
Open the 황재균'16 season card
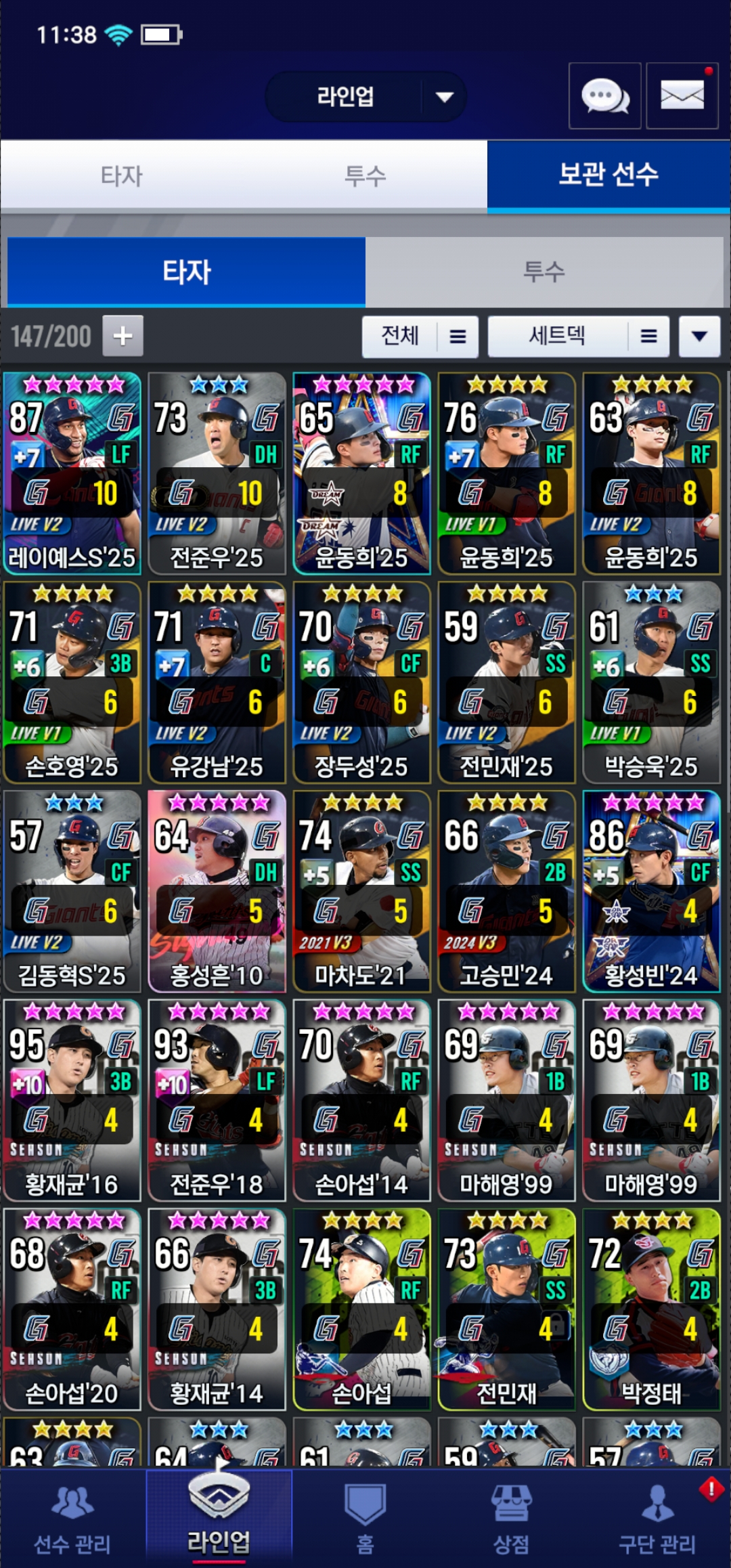(72, 1100)
